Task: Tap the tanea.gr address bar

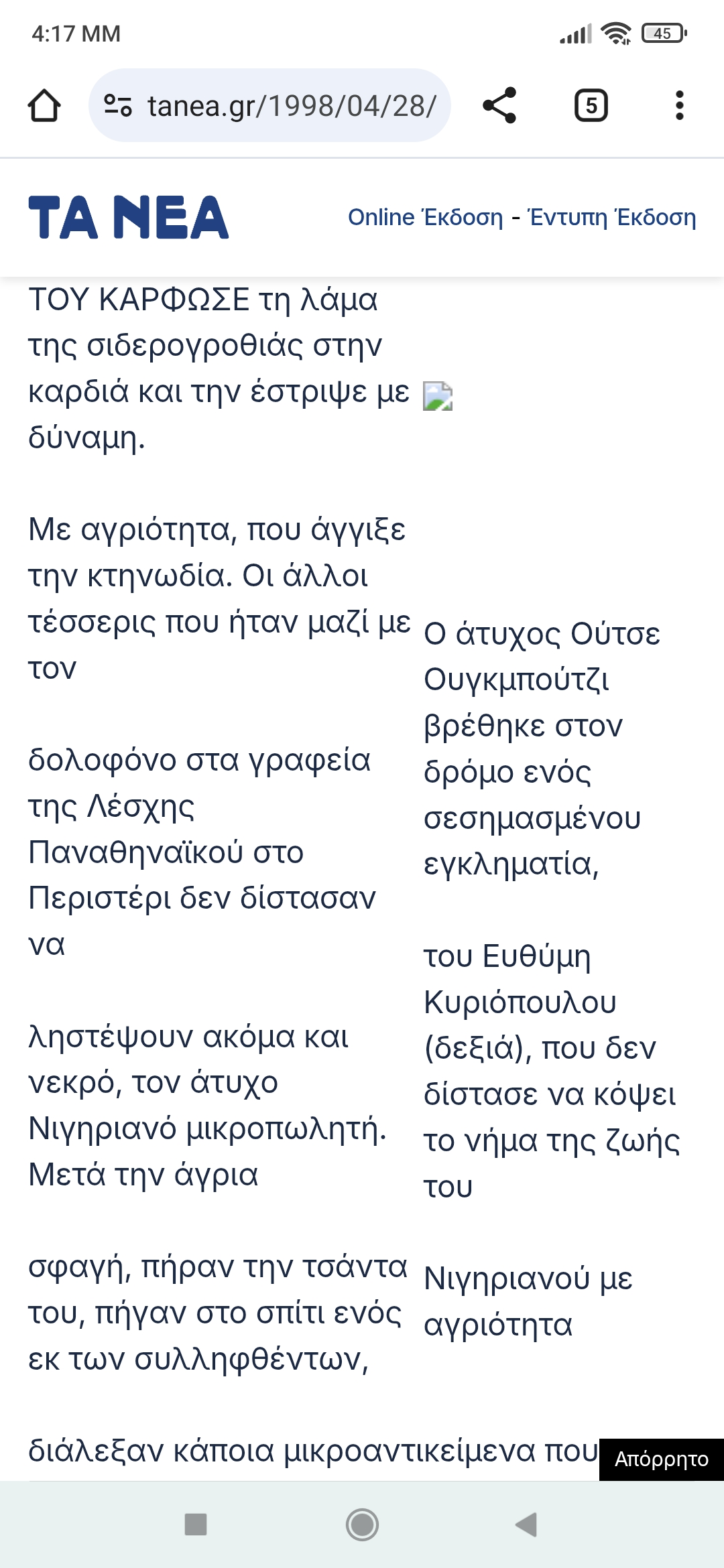Action: coord(292,106)
